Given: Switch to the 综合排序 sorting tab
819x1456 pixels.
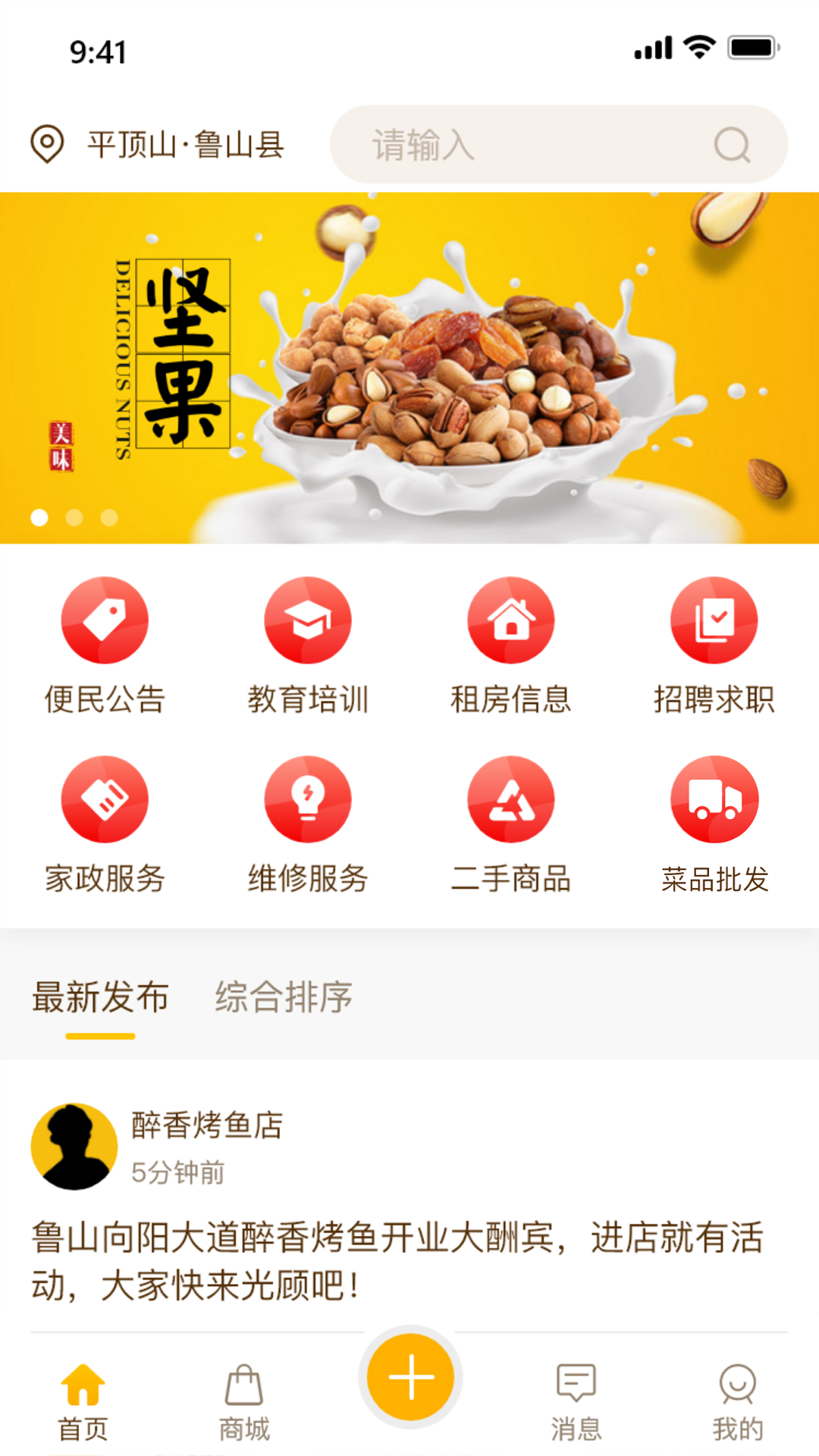Looking at the screenshot, I should pyautogui.click(x=284, y=999).
